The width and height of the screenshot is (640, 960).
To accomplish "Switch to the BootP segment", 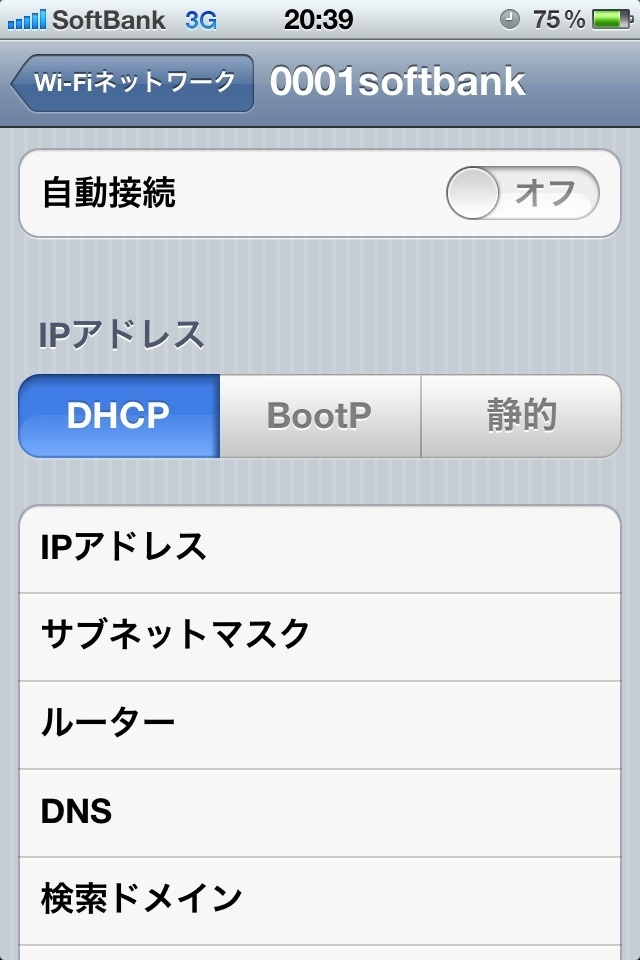I will tap(320, 416).
